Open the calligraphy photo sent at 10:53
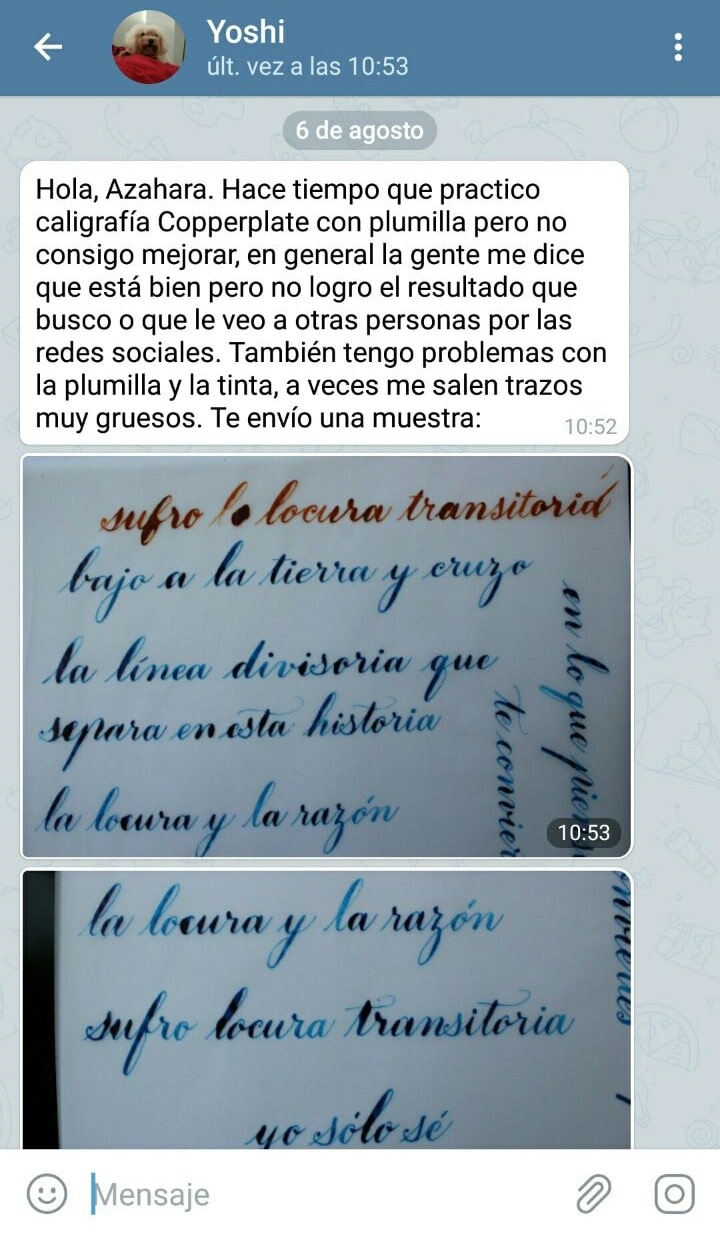Viewport: 720px width, 1236px height. [326, 656]
